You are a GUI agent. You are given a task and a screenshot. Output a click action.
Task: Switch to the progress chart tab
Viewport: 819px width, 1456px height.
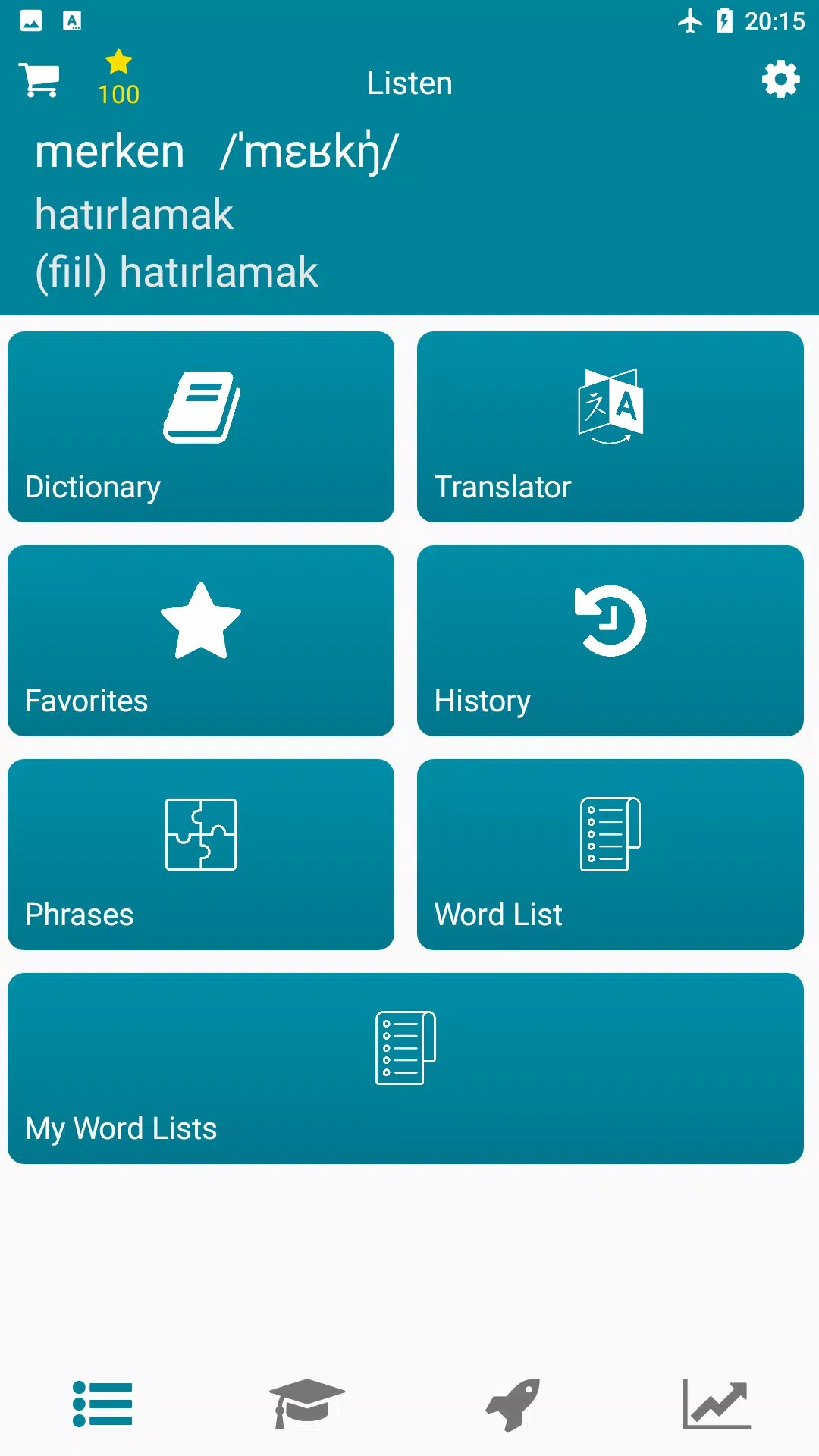coord(717,1404)
